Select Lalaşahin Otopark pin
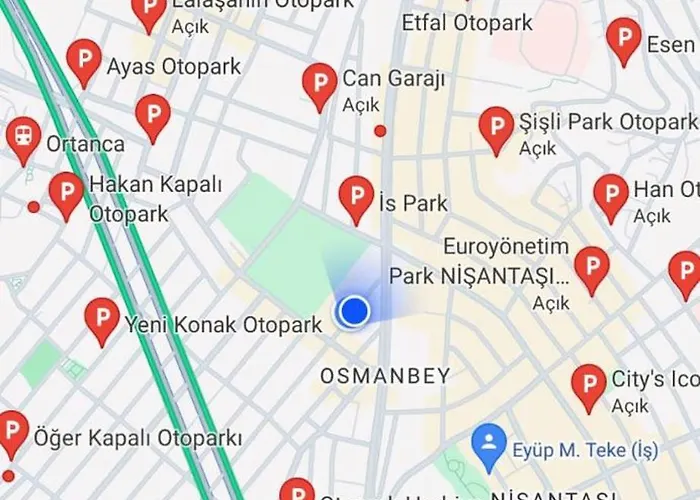The width and height of the screenshot is (700, 500). (x=150, y=12)
